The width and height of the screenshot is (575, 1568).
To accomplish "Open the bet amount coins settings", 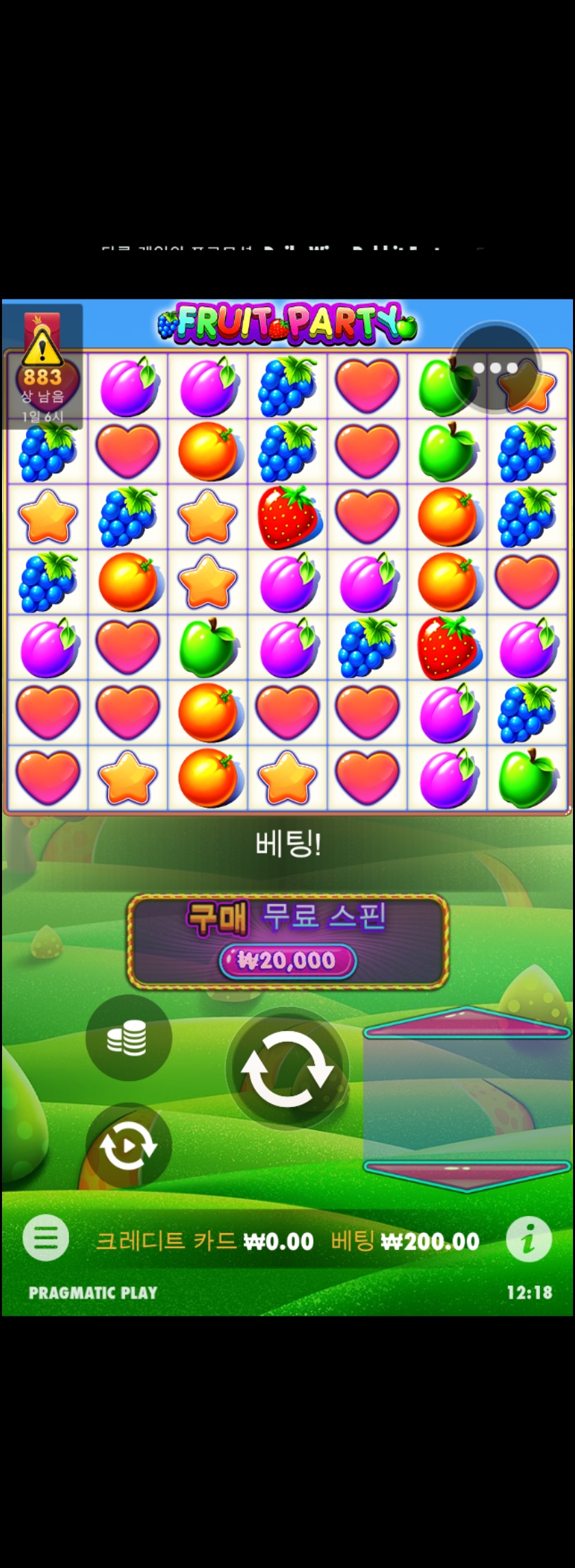I will tap(127, 1038).
